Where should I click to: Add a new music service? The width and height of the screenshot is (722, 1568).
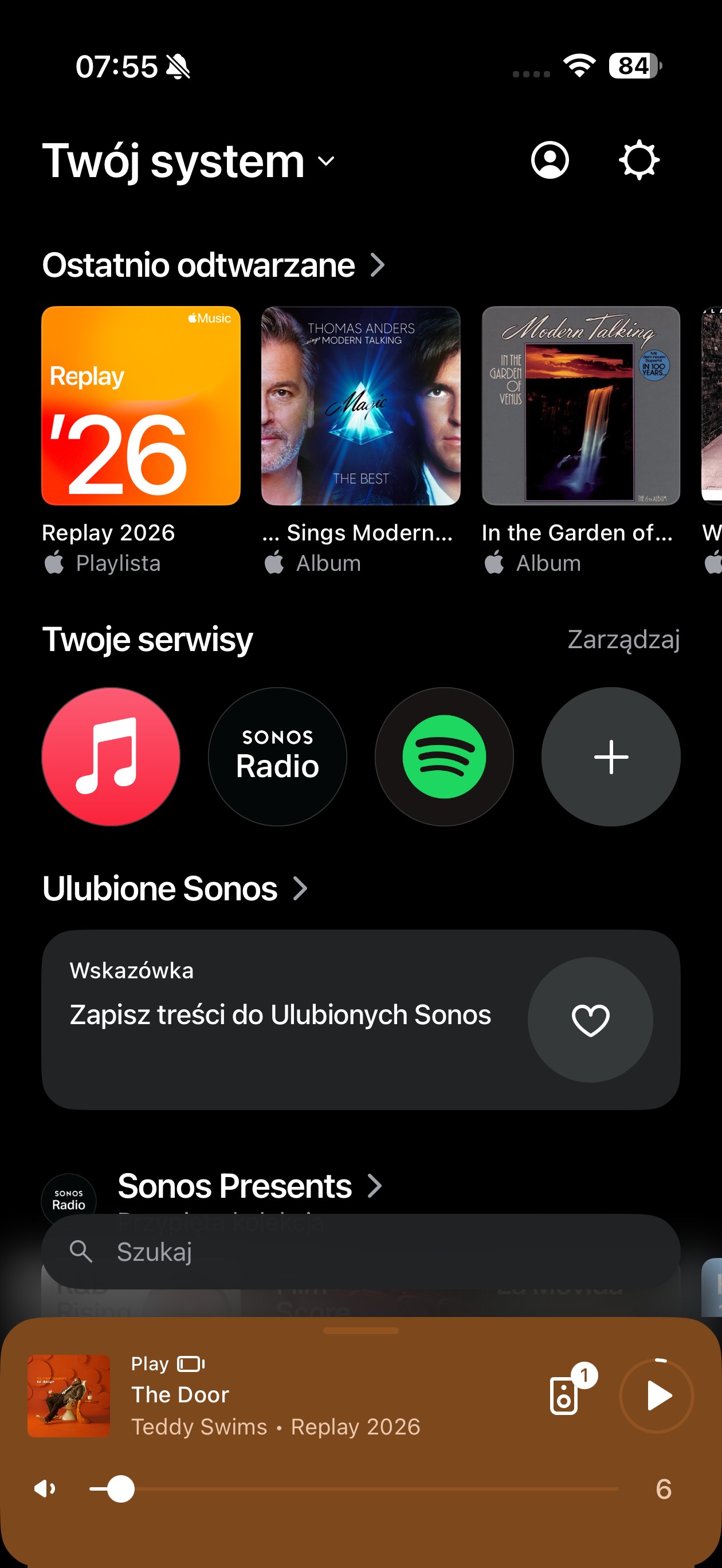pos(611,756)
